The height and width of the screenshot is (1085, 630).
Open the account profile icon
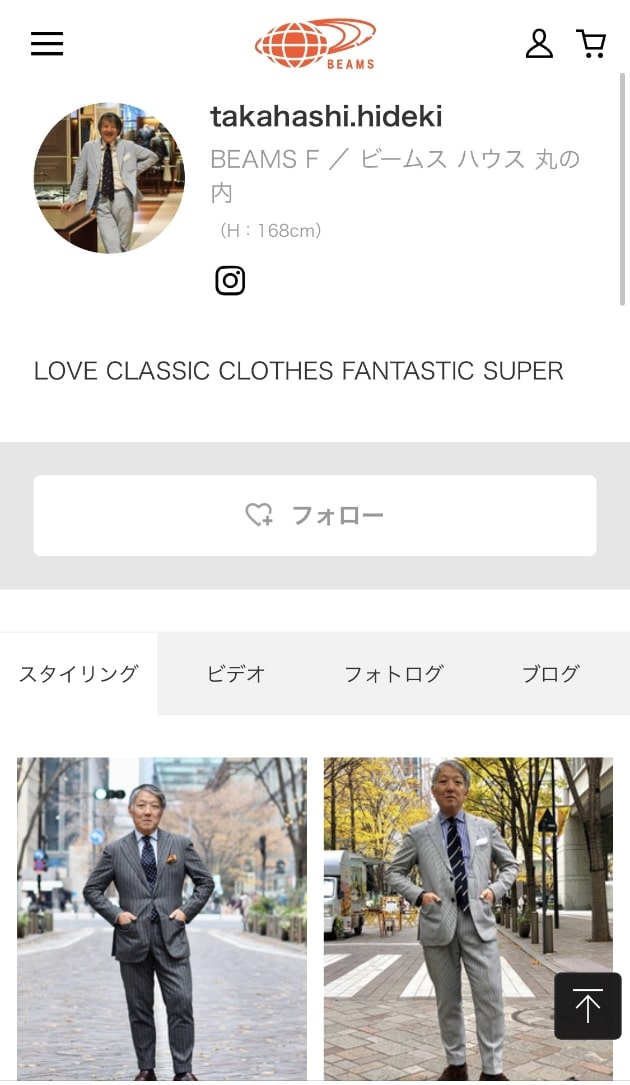tap(539, 44)
